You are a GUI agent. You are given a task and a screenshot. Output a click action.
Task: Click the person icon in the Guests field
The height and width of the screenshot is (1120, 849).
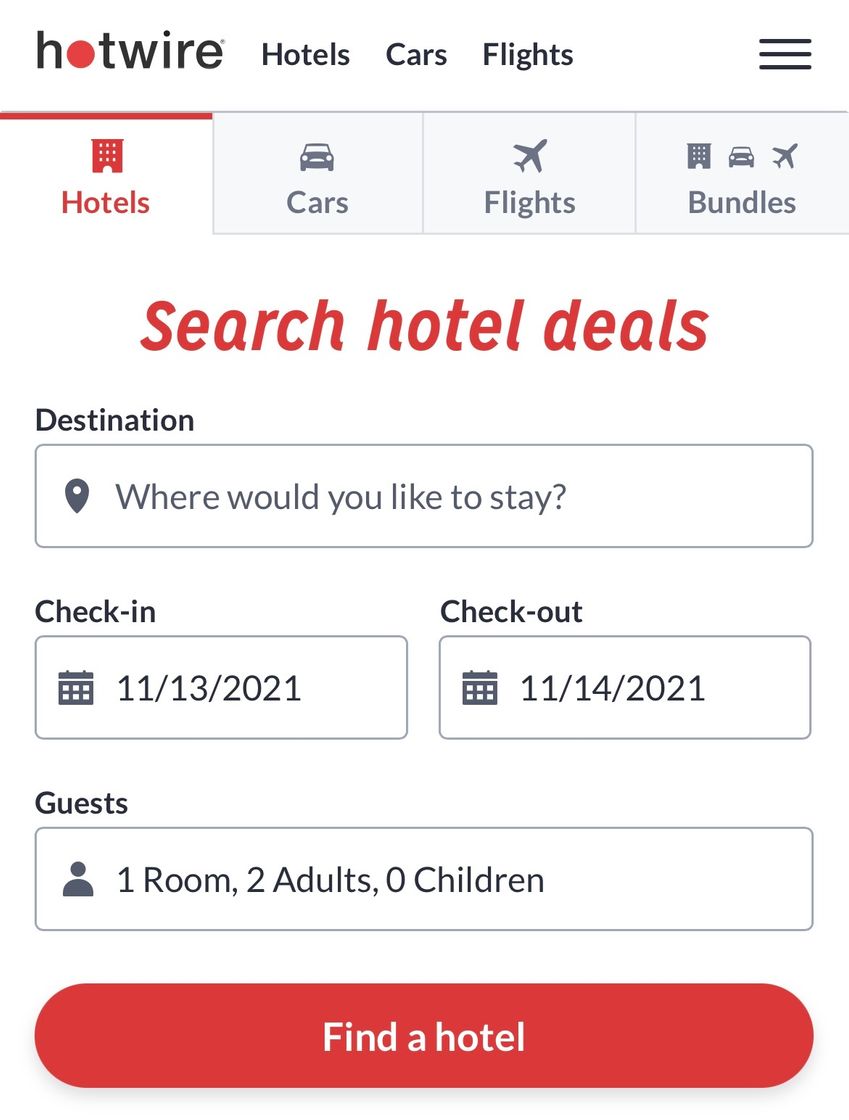[78, 878]
